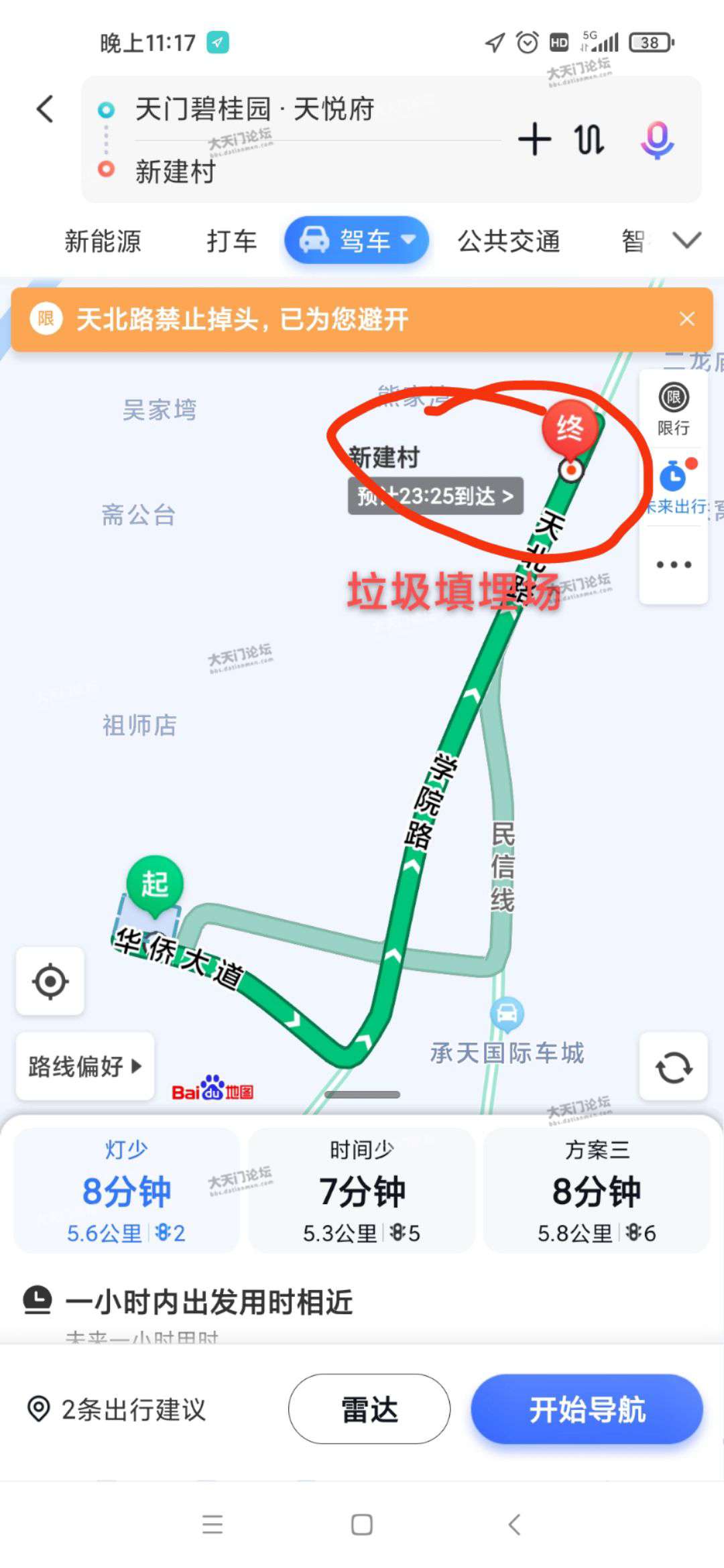Image resolution: width=724 pixels, height=1568 pixels.
Task: Recenter the map on my location
Action: coord(50,982)
